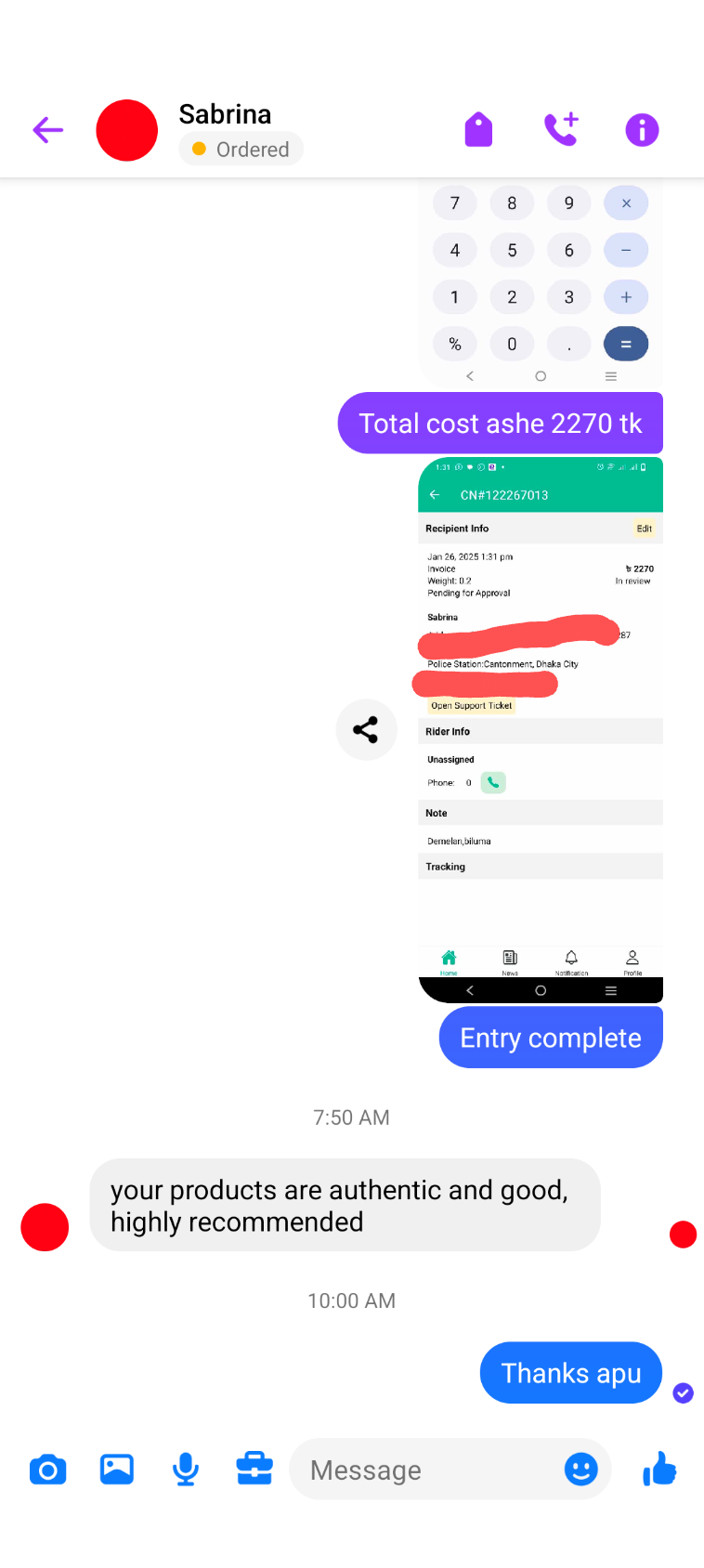This screenshot has height=1568, width=704.
Task: Open the business tools briefcase
Action: click(x=254, y=1470)
